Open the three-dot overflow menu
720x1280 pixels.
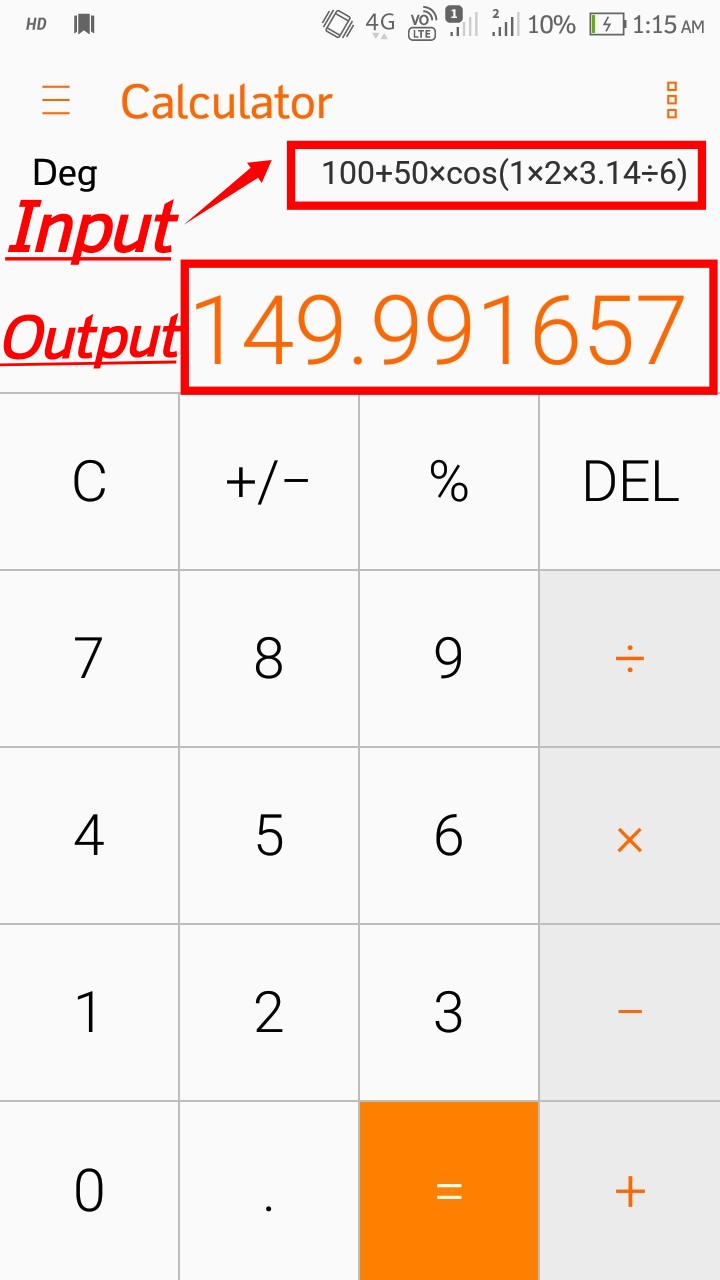(x=672, y=101)
